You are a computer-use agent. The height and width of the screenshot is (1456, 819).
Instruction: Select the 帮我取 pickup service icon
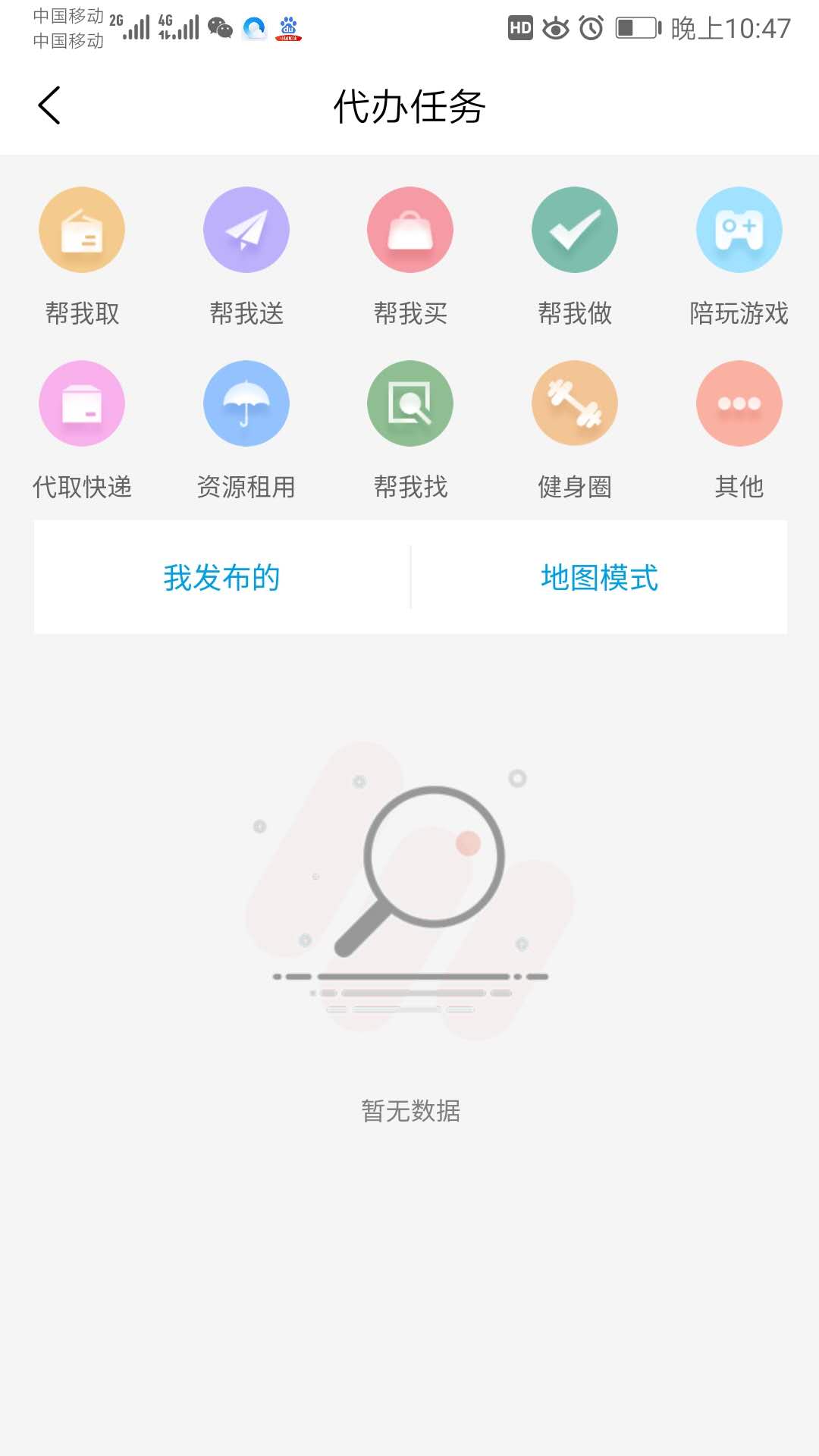pyautogui.click(x=81, y=229)
